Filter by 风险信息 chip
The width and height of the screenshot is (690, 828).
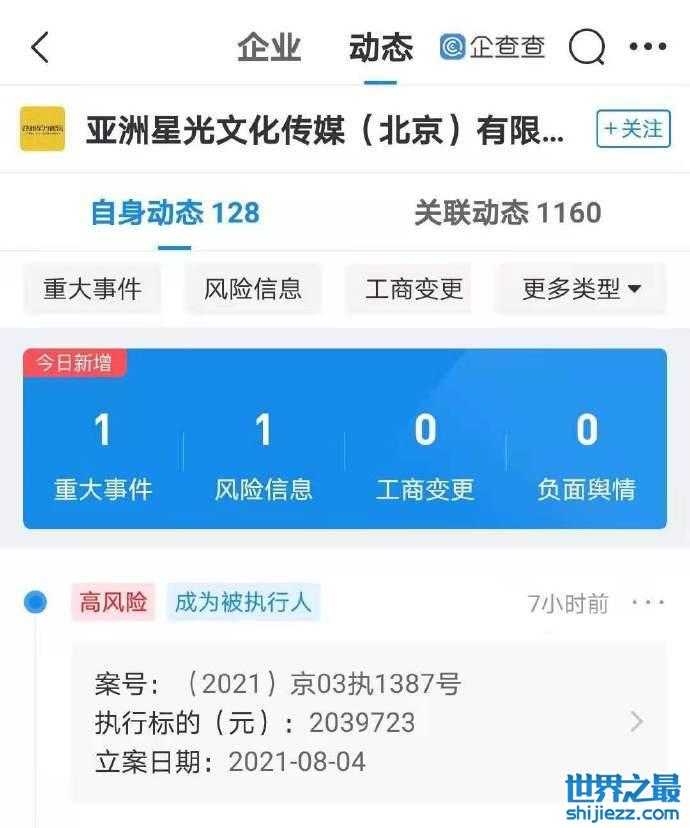point(253,289)
